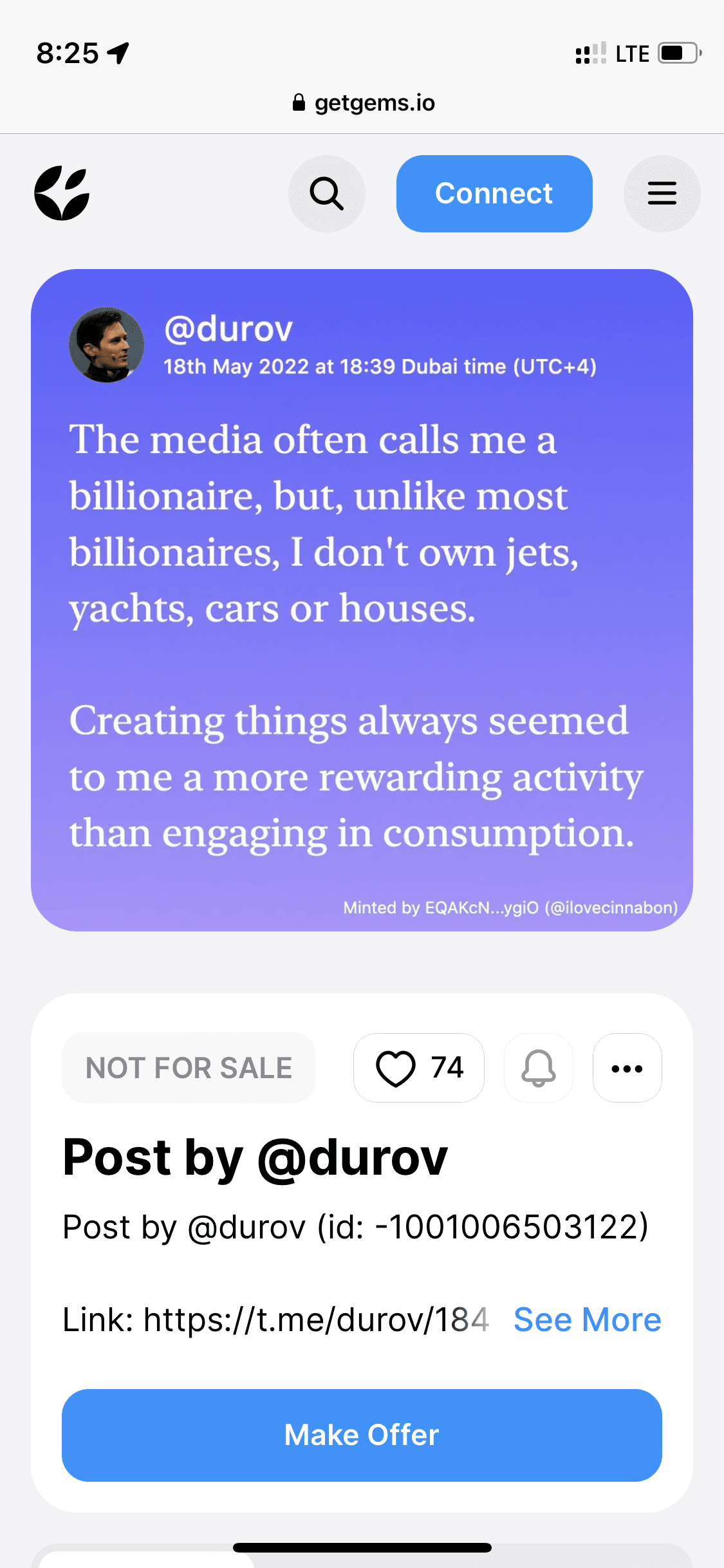Open the three-dot more options menu

(627, 1068)
